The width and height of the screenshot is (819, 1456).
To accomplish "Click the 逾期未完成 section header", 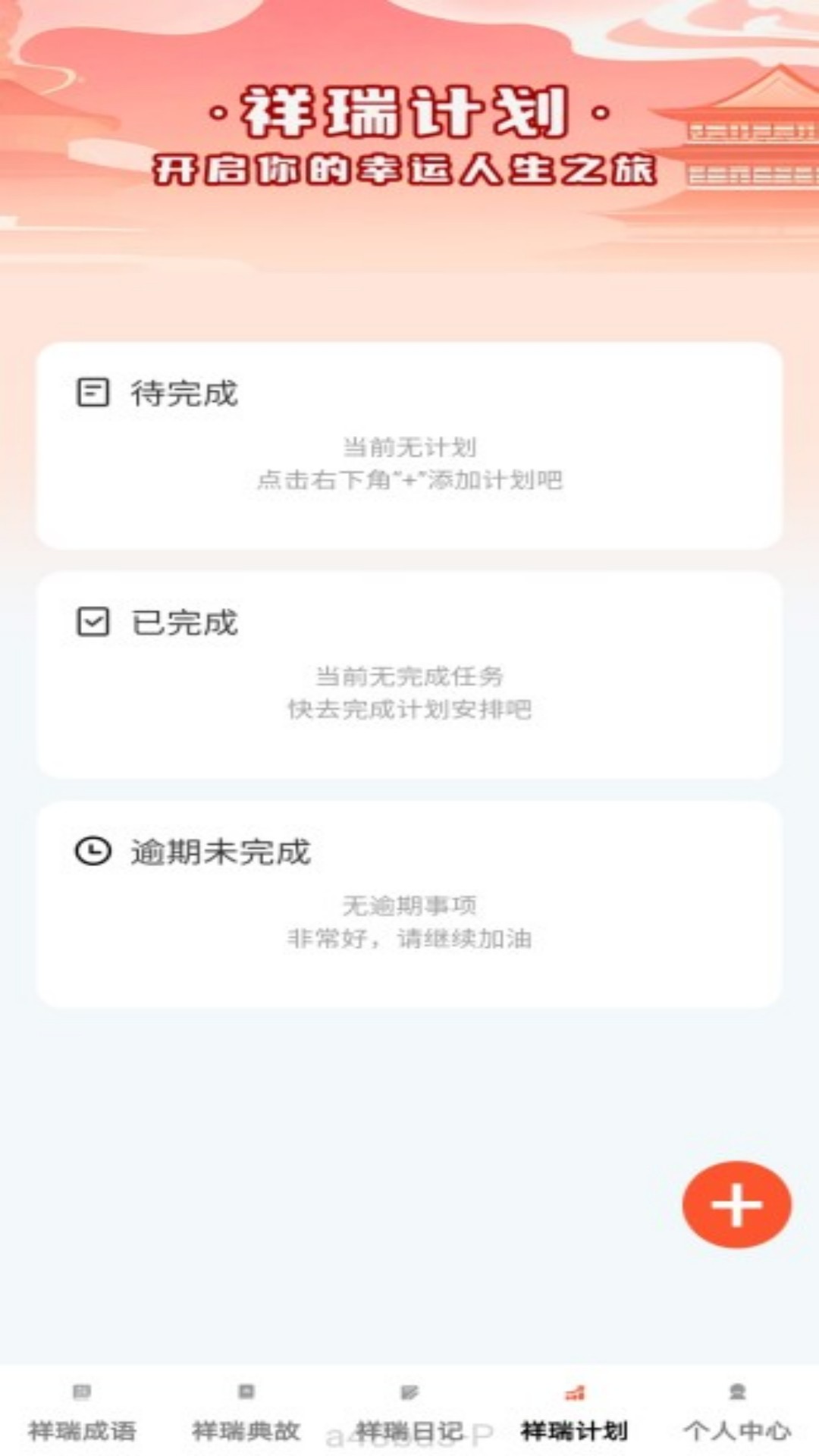I will (x=223, y=851).
